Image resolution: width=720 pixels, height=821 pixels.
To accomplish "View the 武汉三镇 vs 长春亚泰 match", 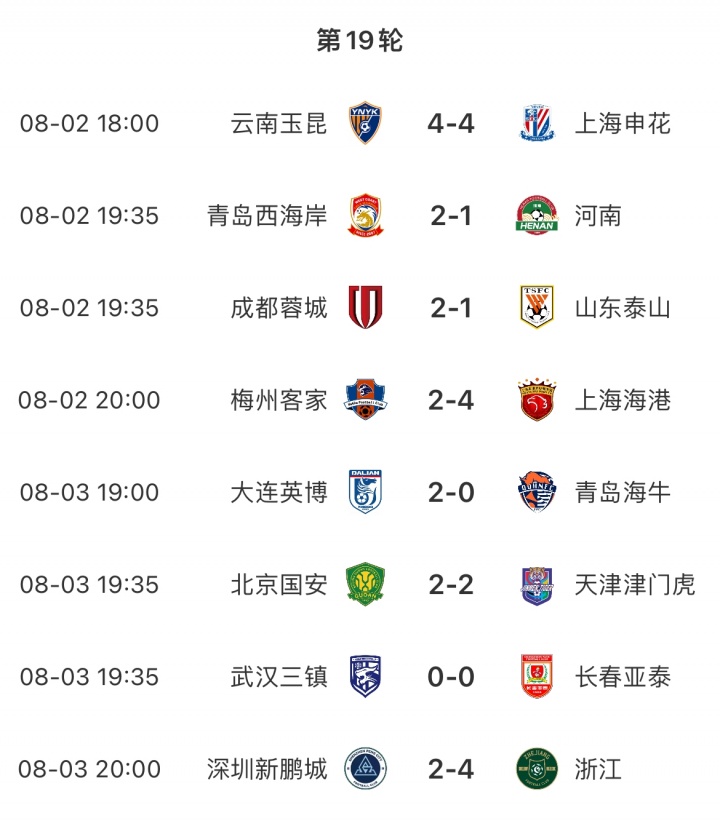I will click(450, 677).
